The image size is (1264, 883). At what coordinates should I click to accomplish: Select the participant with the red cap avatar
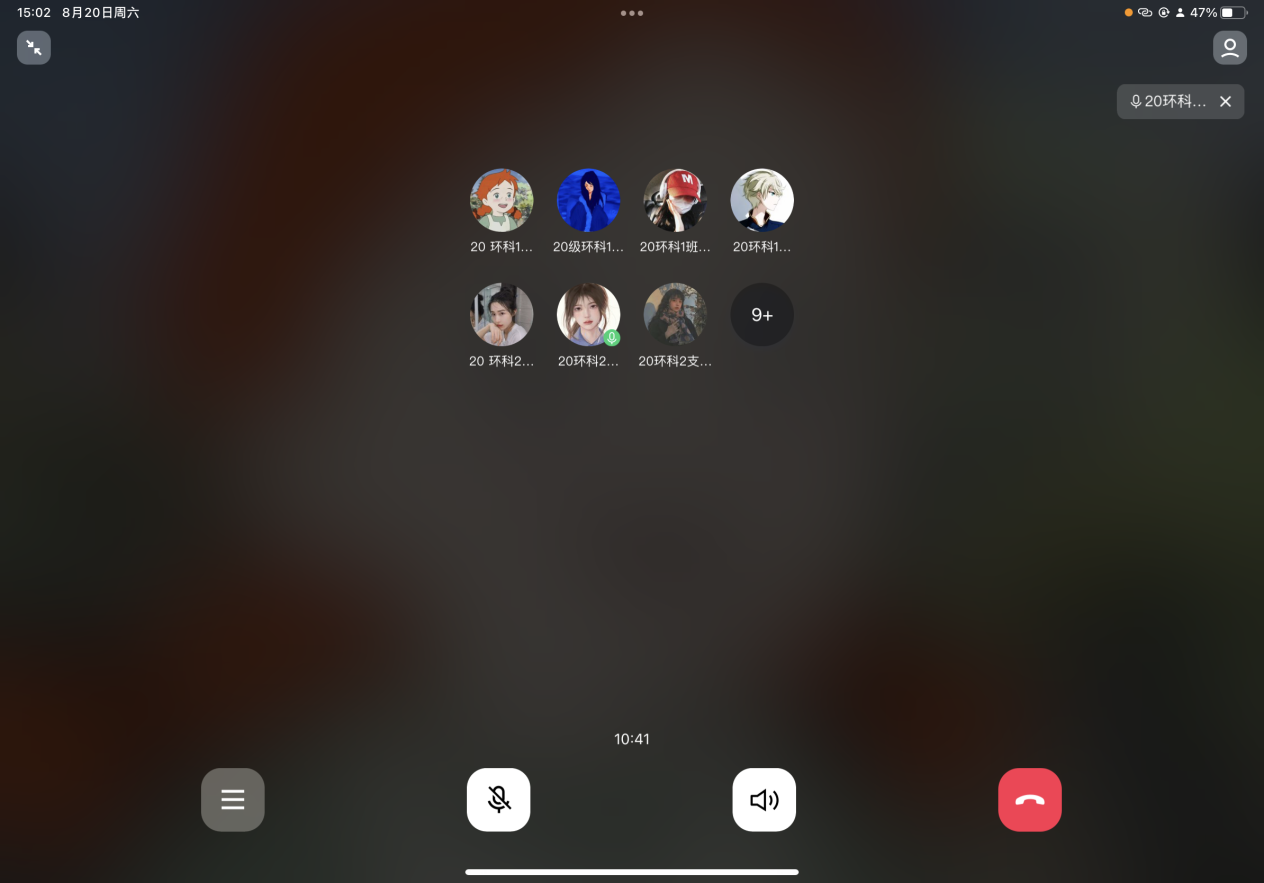coord(675,200)
